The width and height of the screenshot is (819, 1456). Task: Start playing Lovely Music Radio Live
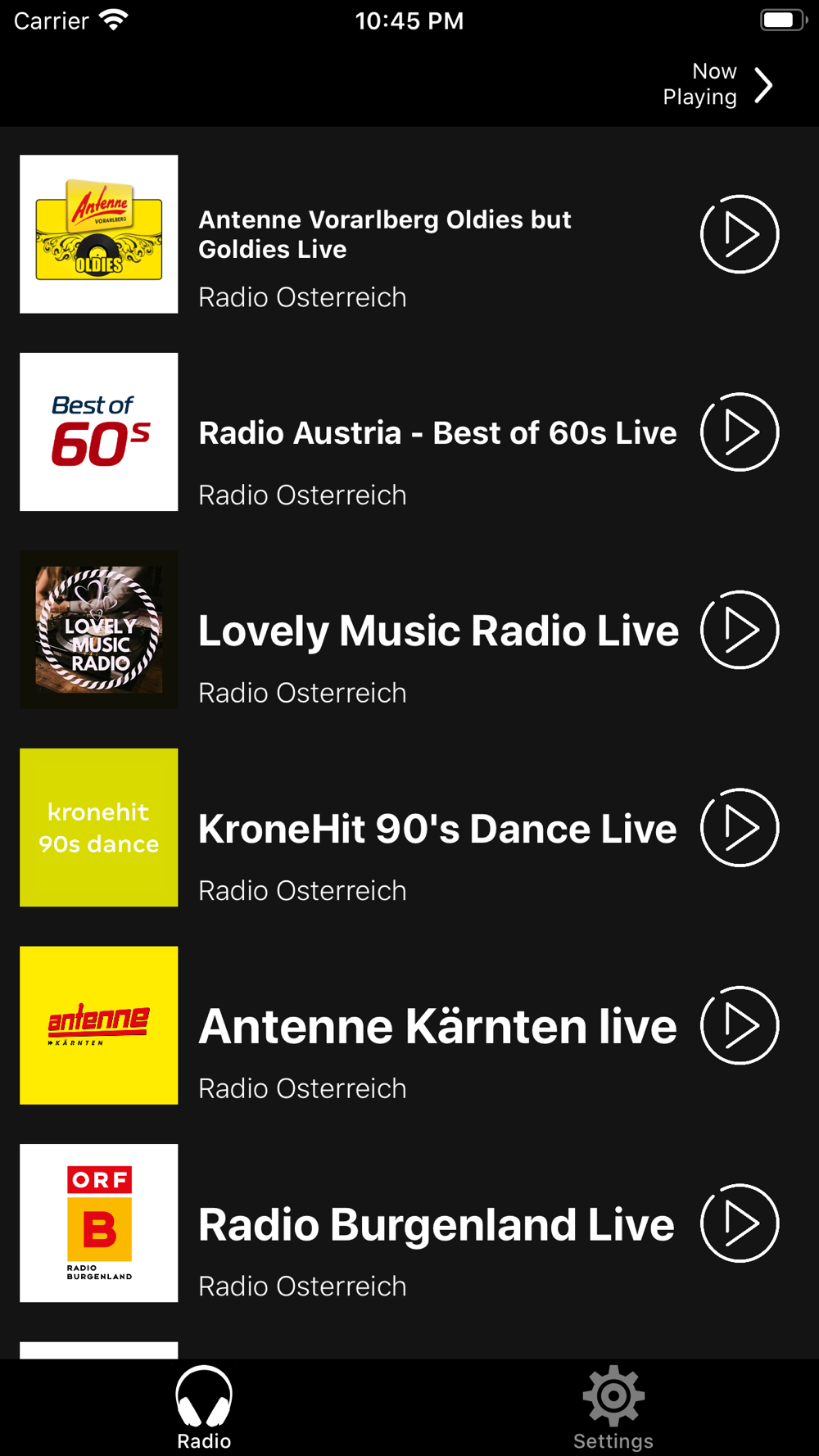[x=739, y=630]
